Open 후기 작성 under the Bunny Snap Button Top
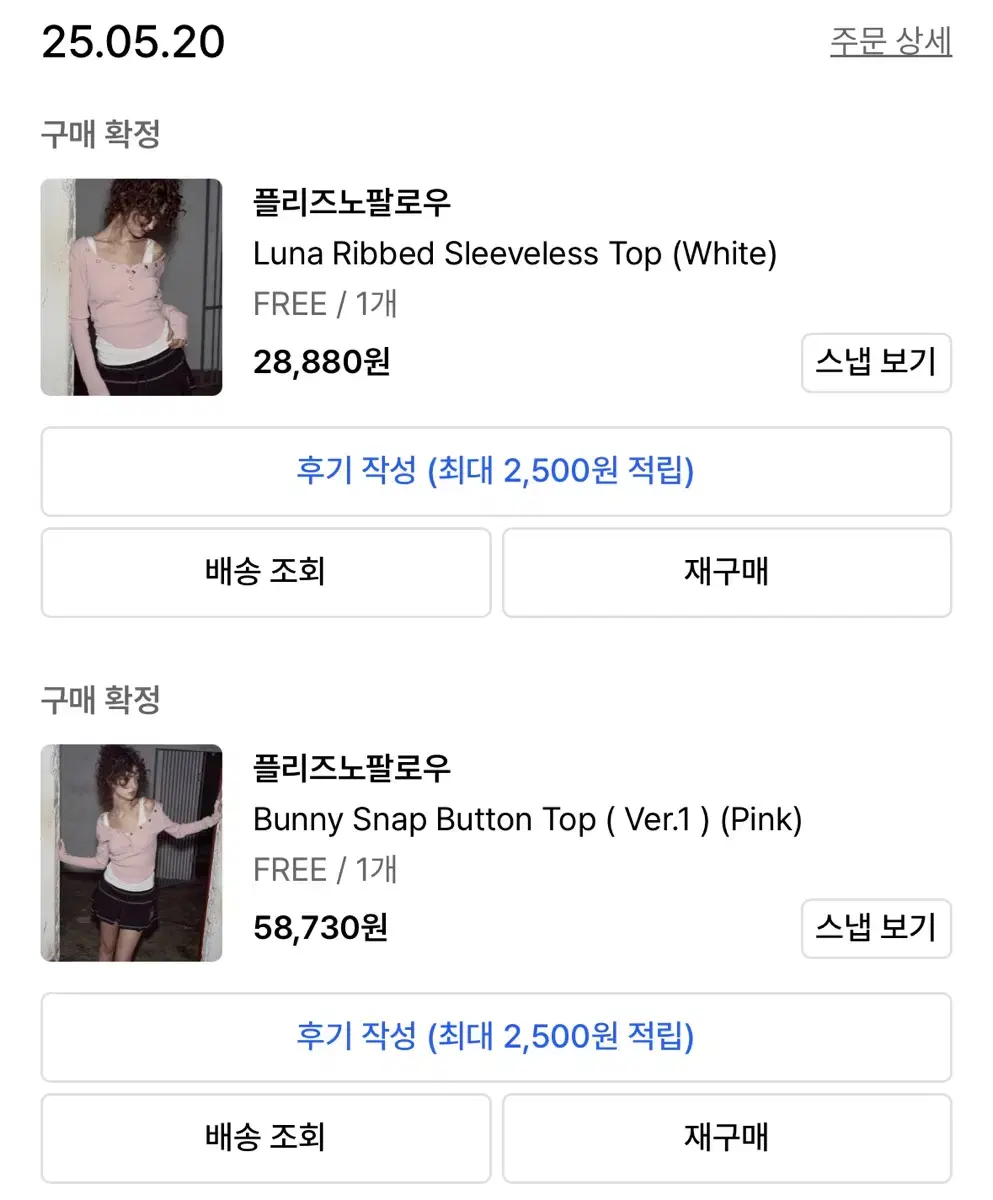This screenshot has height=1200, width=993. [496, 1037]
